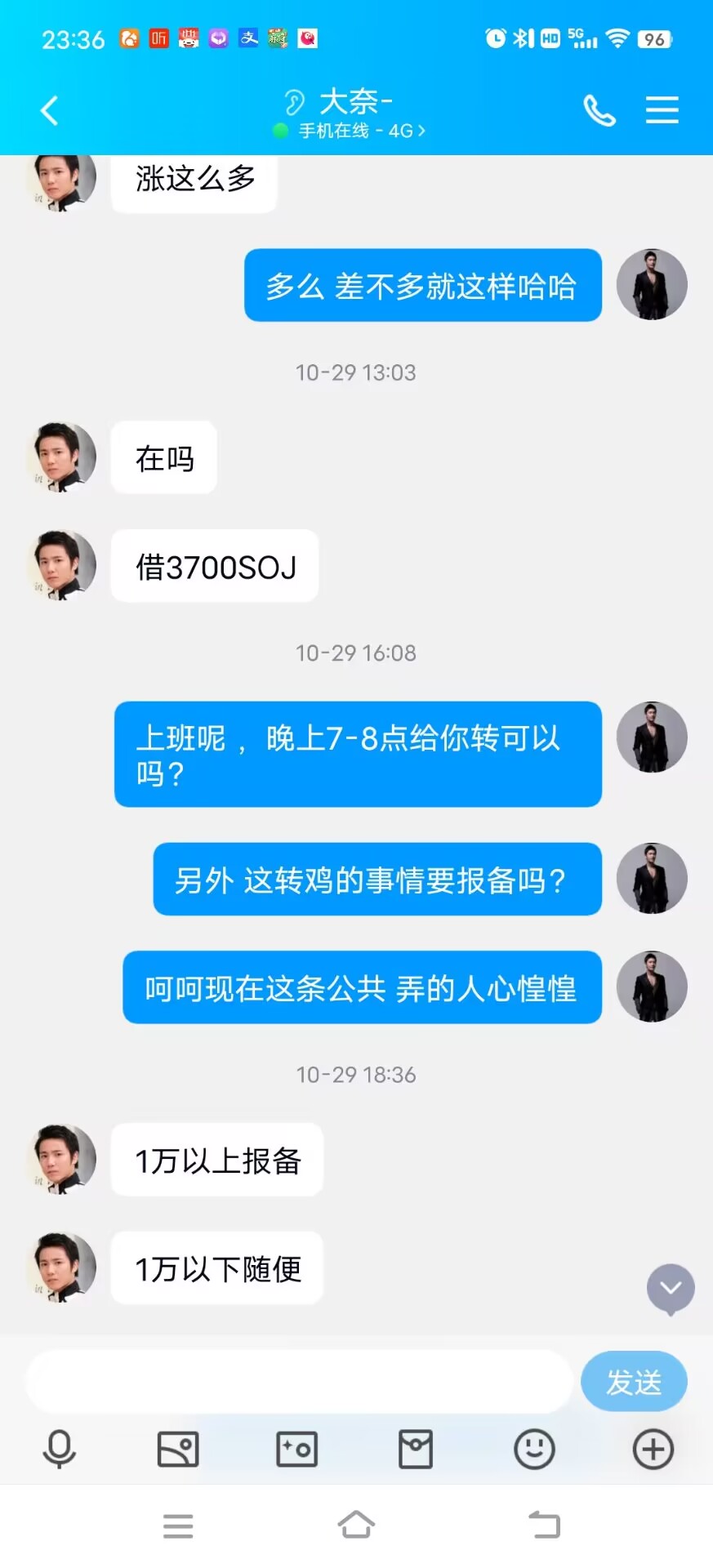Open the emoji picker
The image size is (713, 1568).
coord(534,1450)
